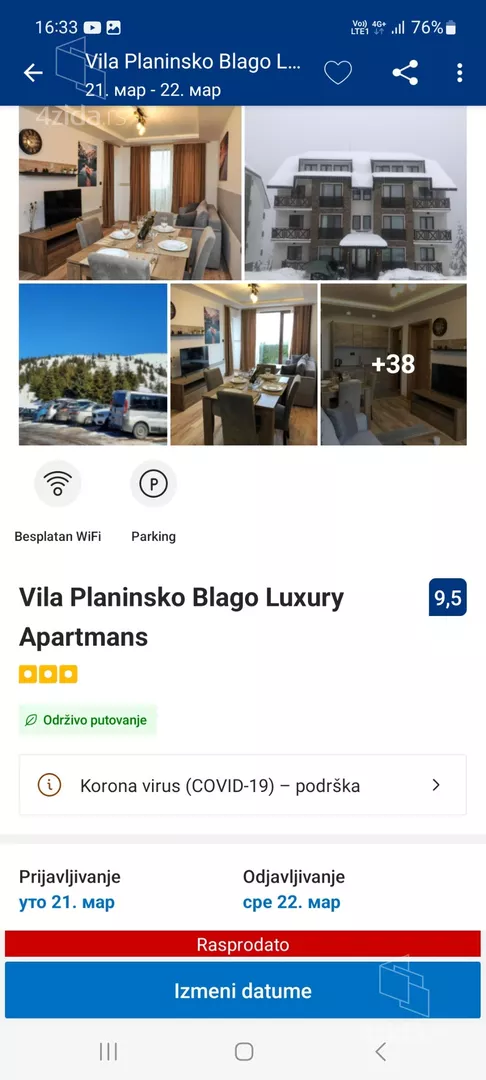
Task: Save property with the heart icon
Action: click(338, 72)
